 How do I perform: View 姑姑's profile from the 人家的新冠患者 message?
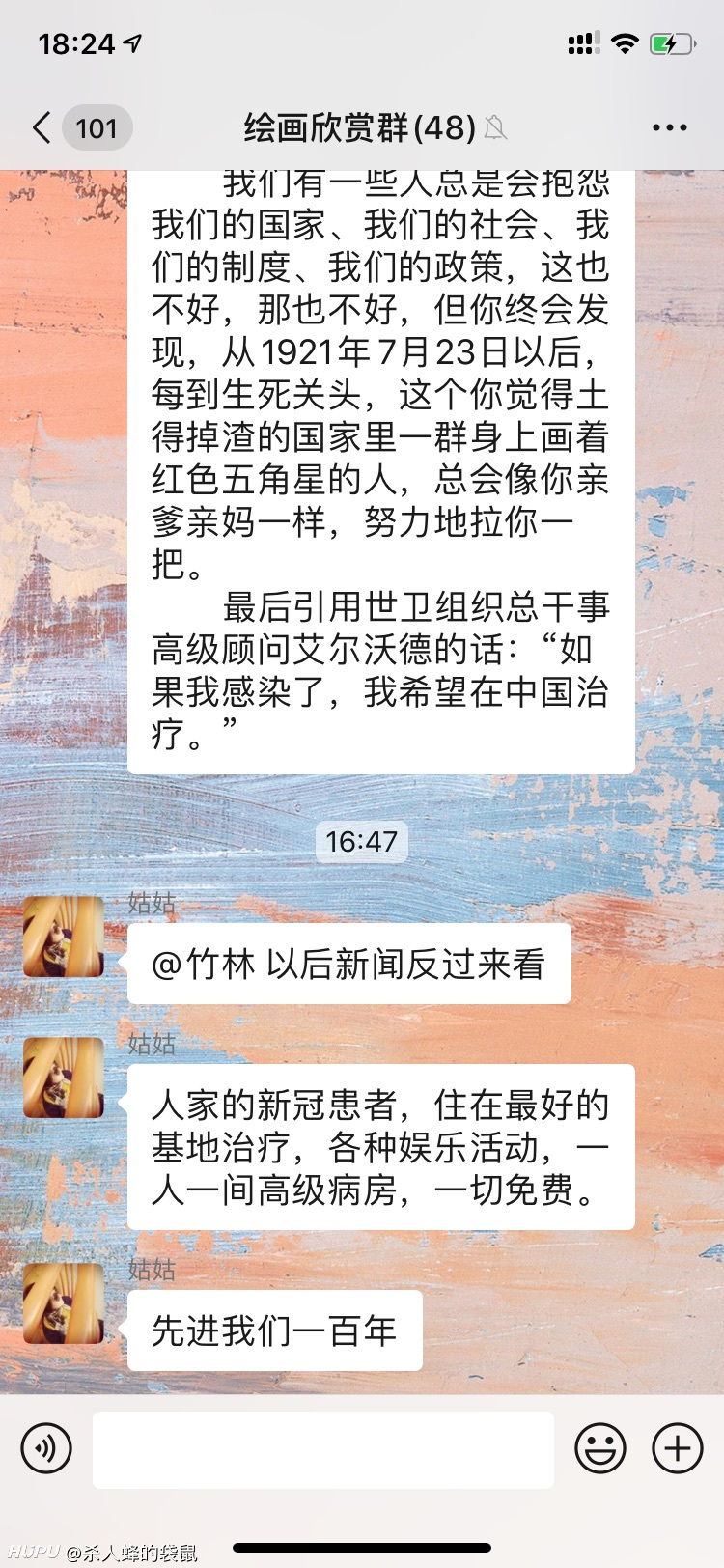click(64, 1078)
